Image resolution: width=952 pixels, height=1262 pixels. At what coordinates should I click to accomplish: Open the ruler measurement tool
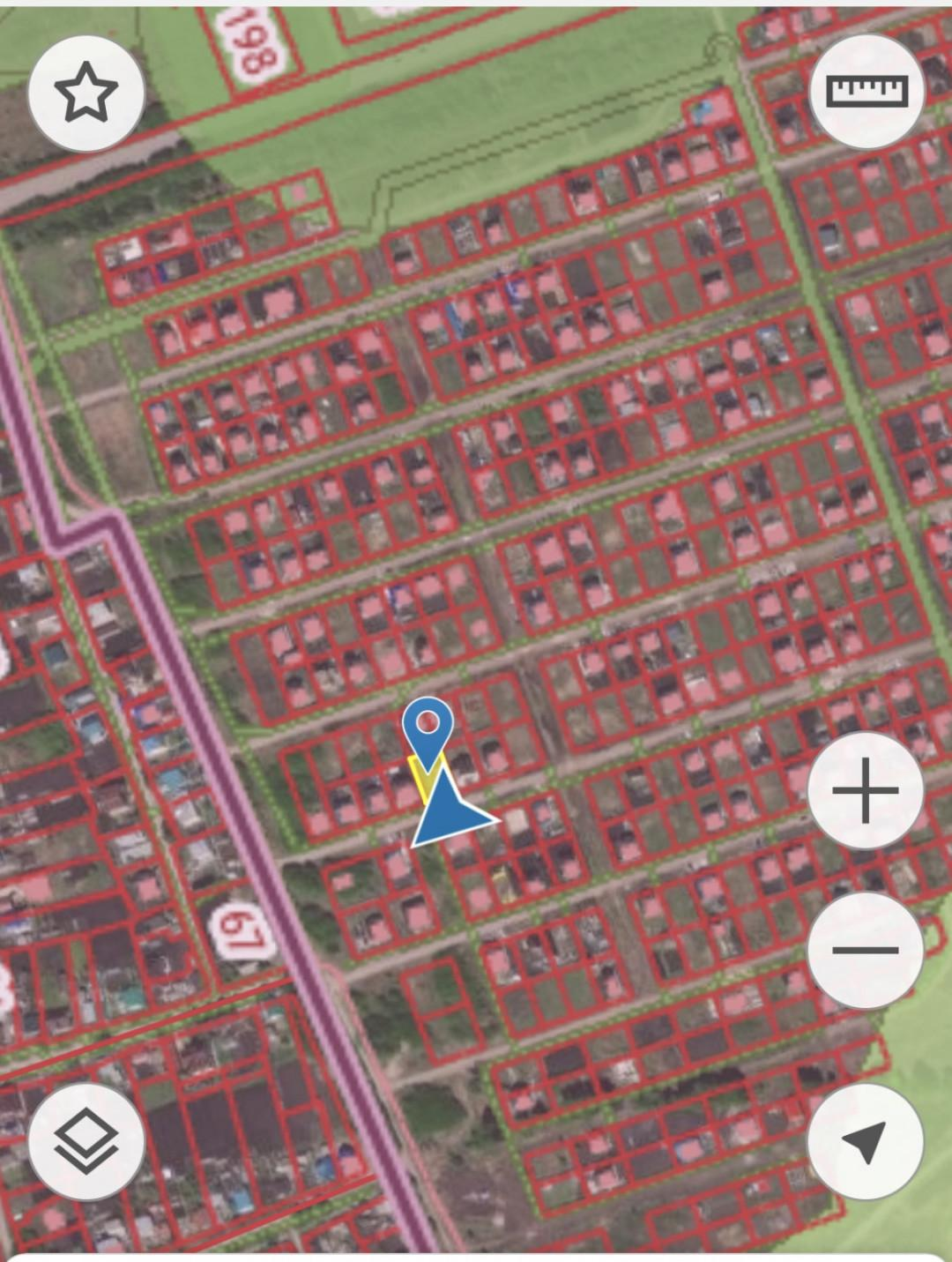click(x=866, y=91)
